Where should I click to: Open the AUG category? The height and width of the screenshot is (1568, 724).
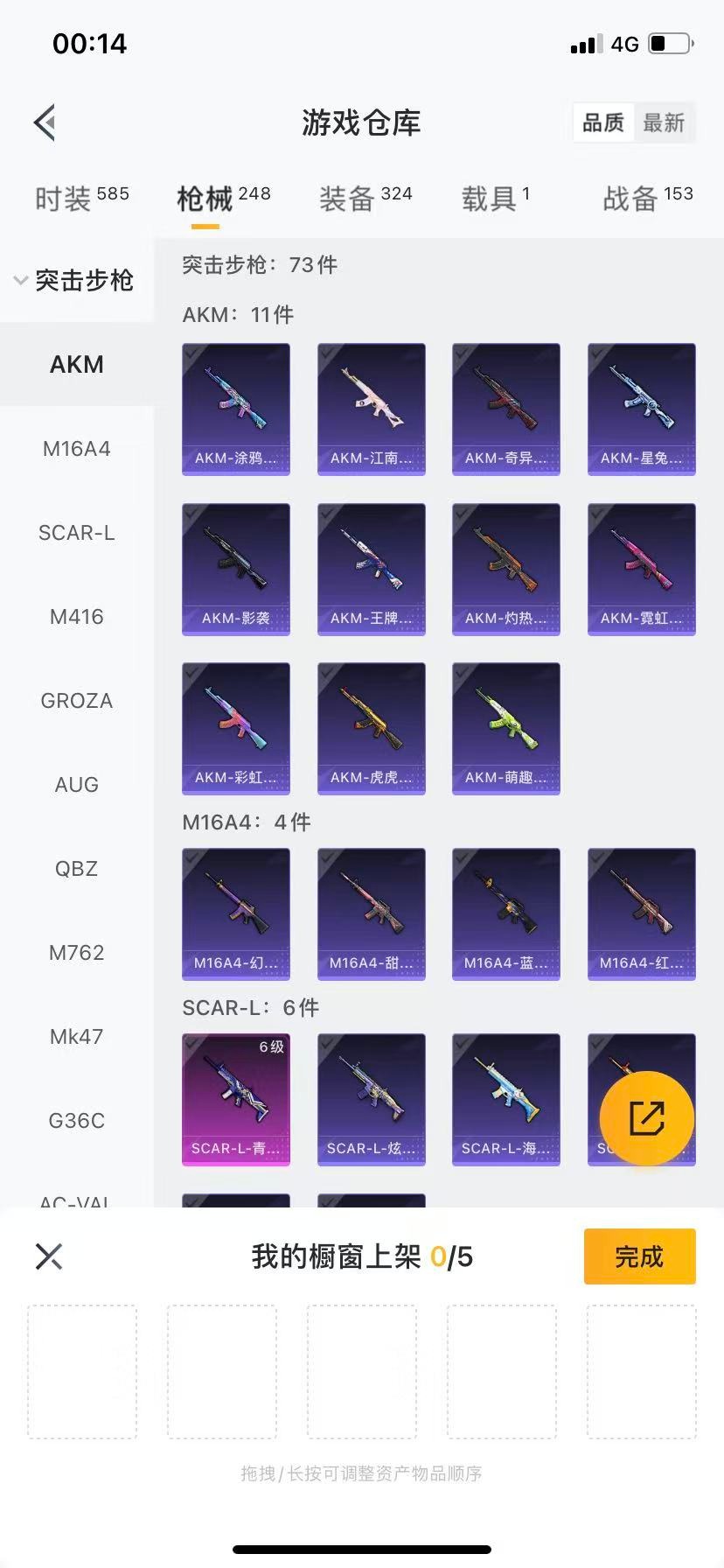click(77, 785)
